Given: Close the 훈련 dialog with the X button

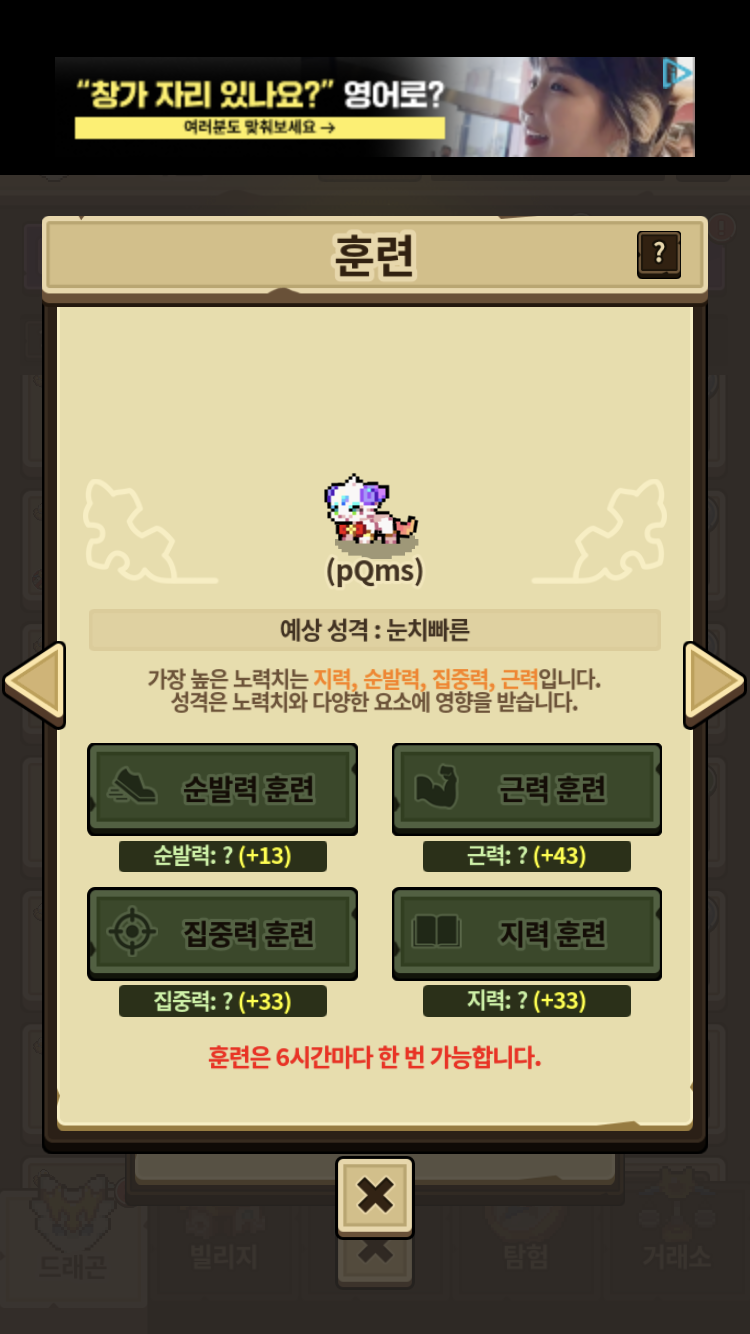Looking at the screenshot, I should [x=375, y=1195].
